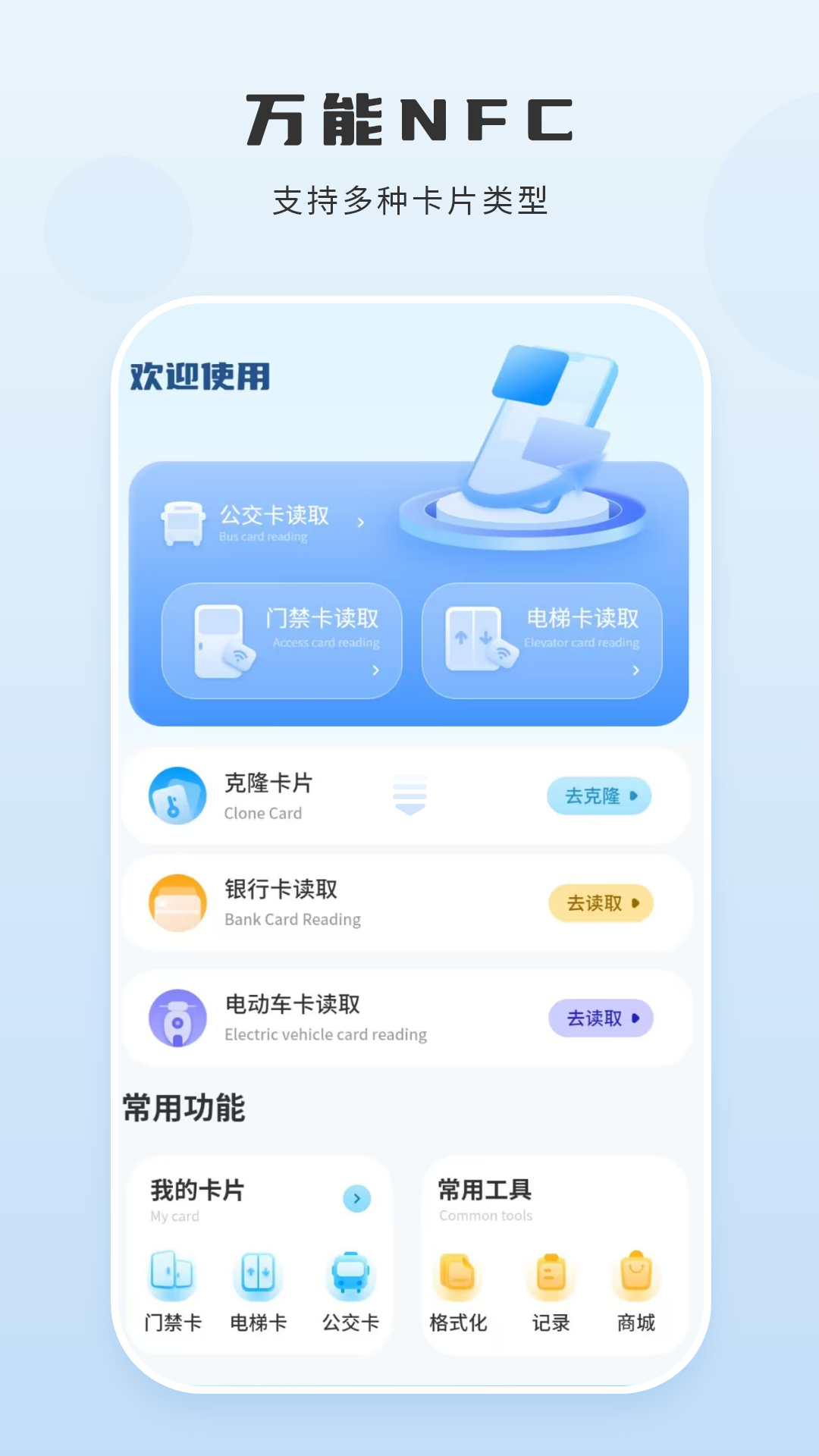819x1456 pixels.
Task: Click the 银行卡读取 bank card icon
Action: pyautogui.click(x=176, y=902)
